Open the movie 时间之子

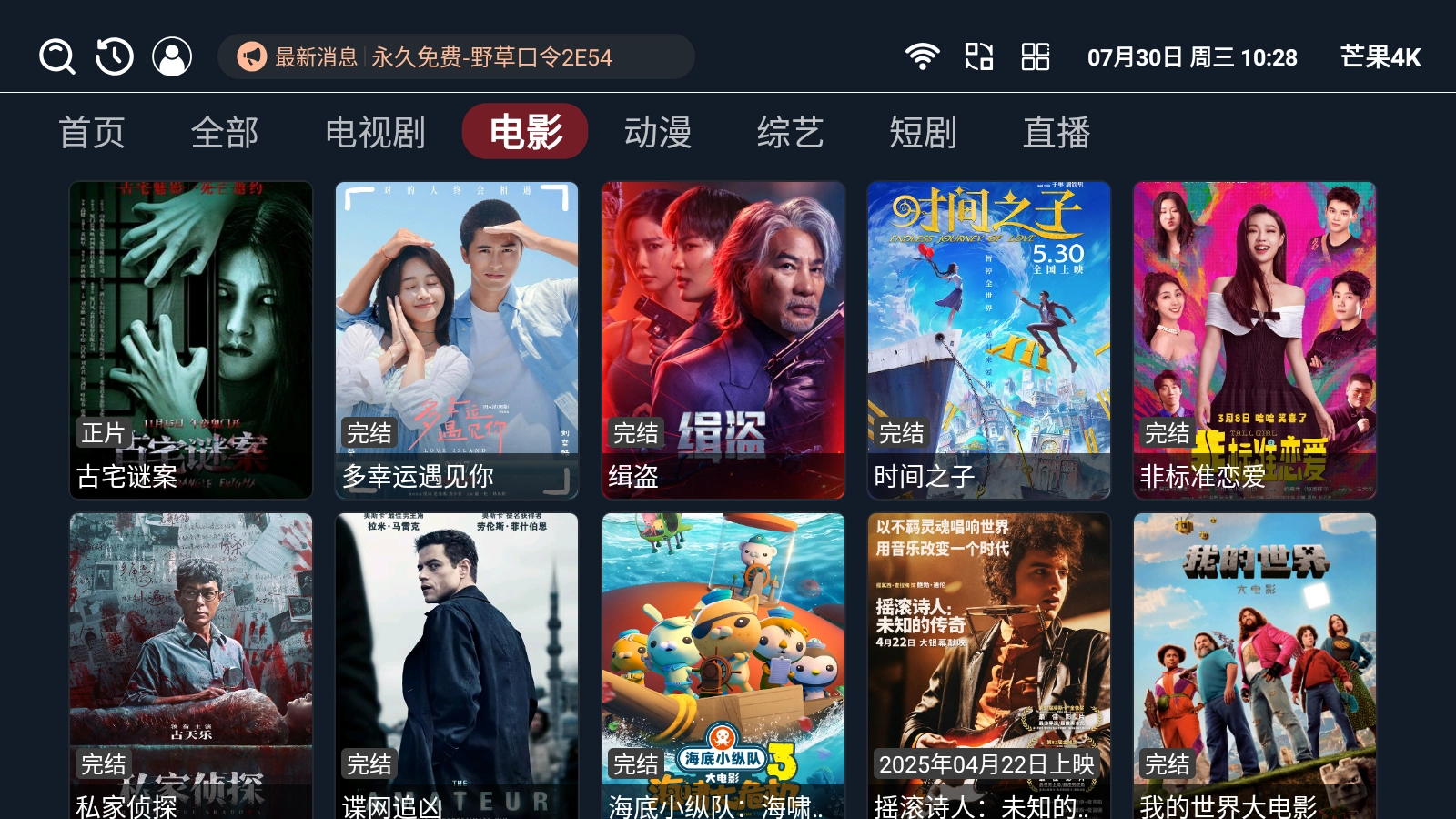click(x=989, y=339)
